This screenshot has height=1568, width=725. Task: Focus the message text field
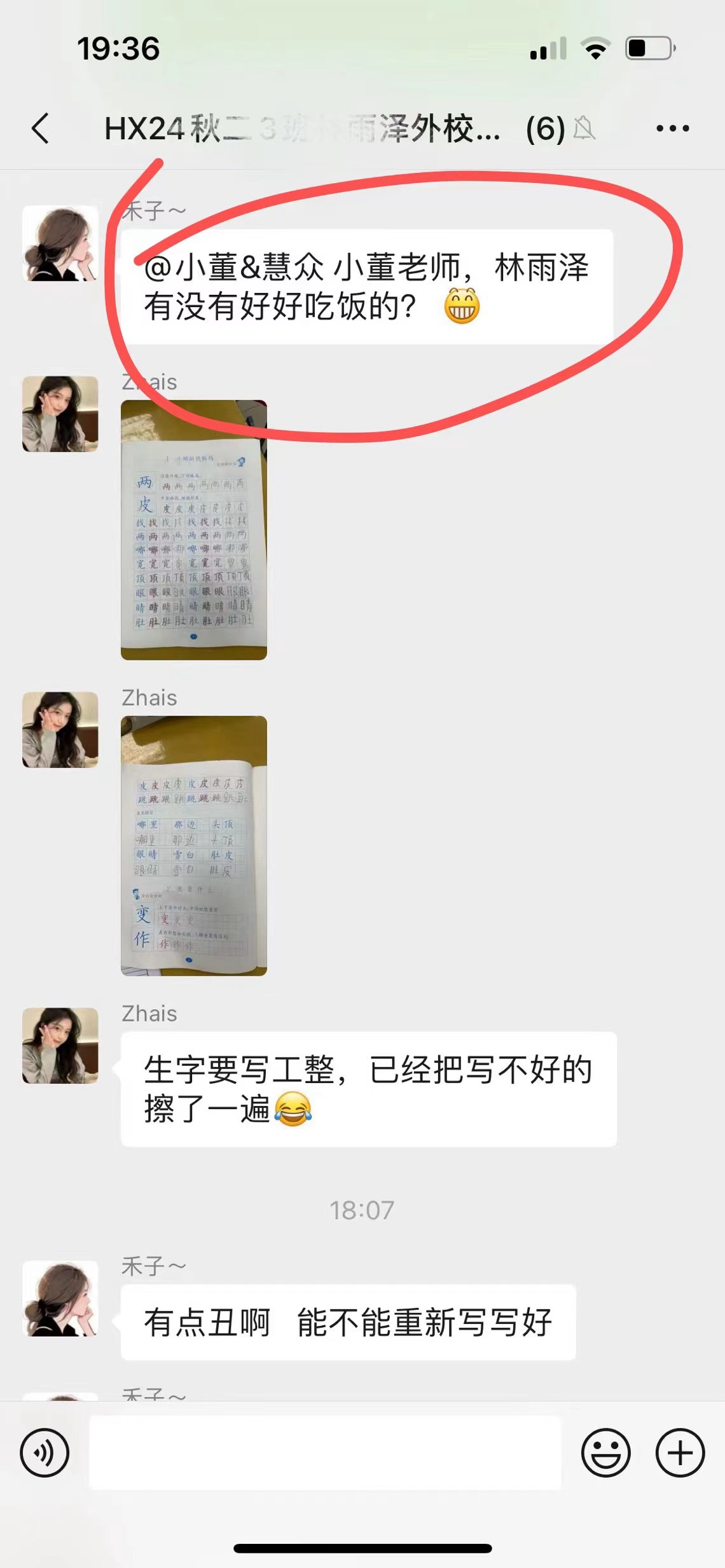(x=324, y=1453)
